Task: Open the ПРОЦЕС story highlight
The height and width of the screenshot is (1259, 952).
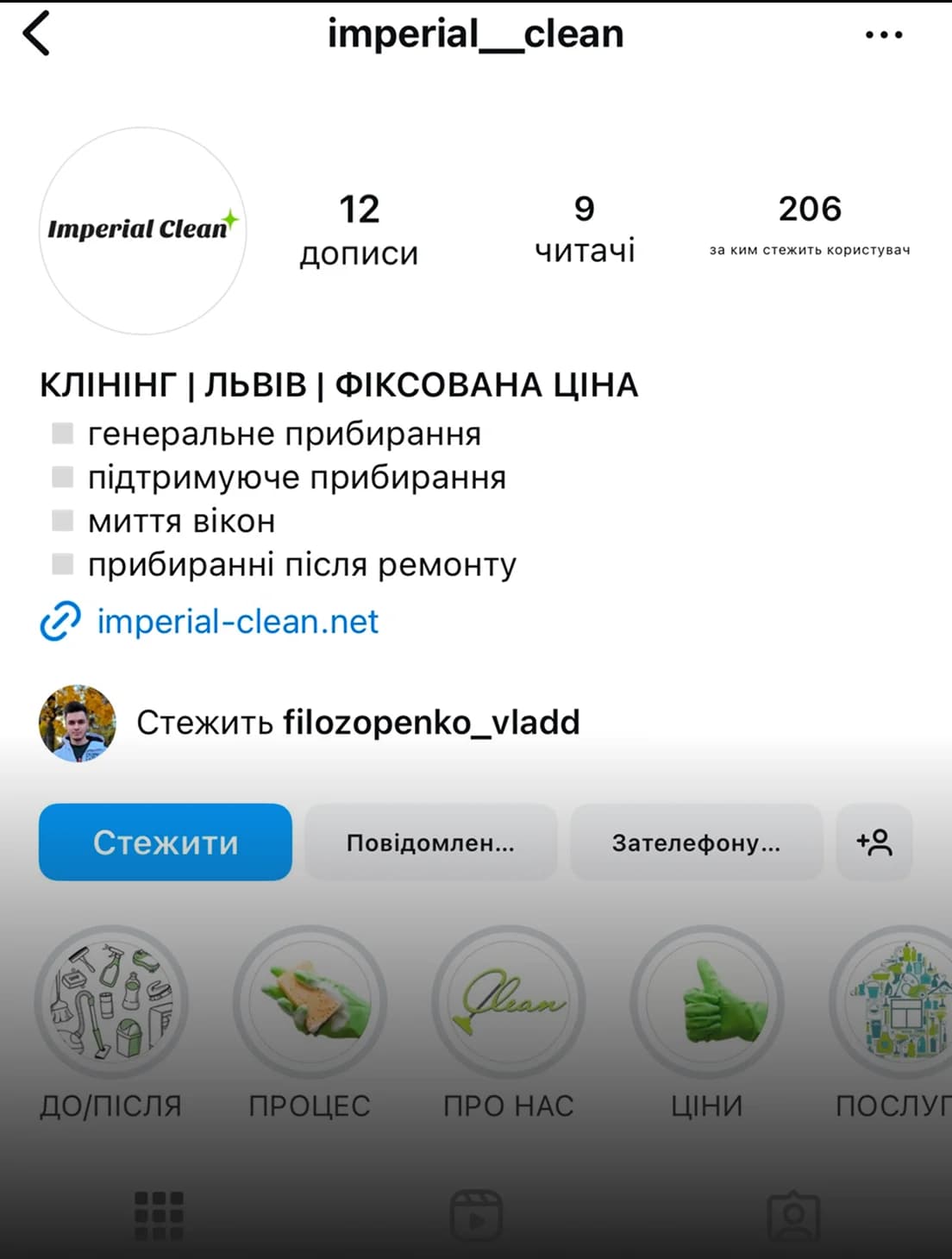Action: click(310, 1002)
